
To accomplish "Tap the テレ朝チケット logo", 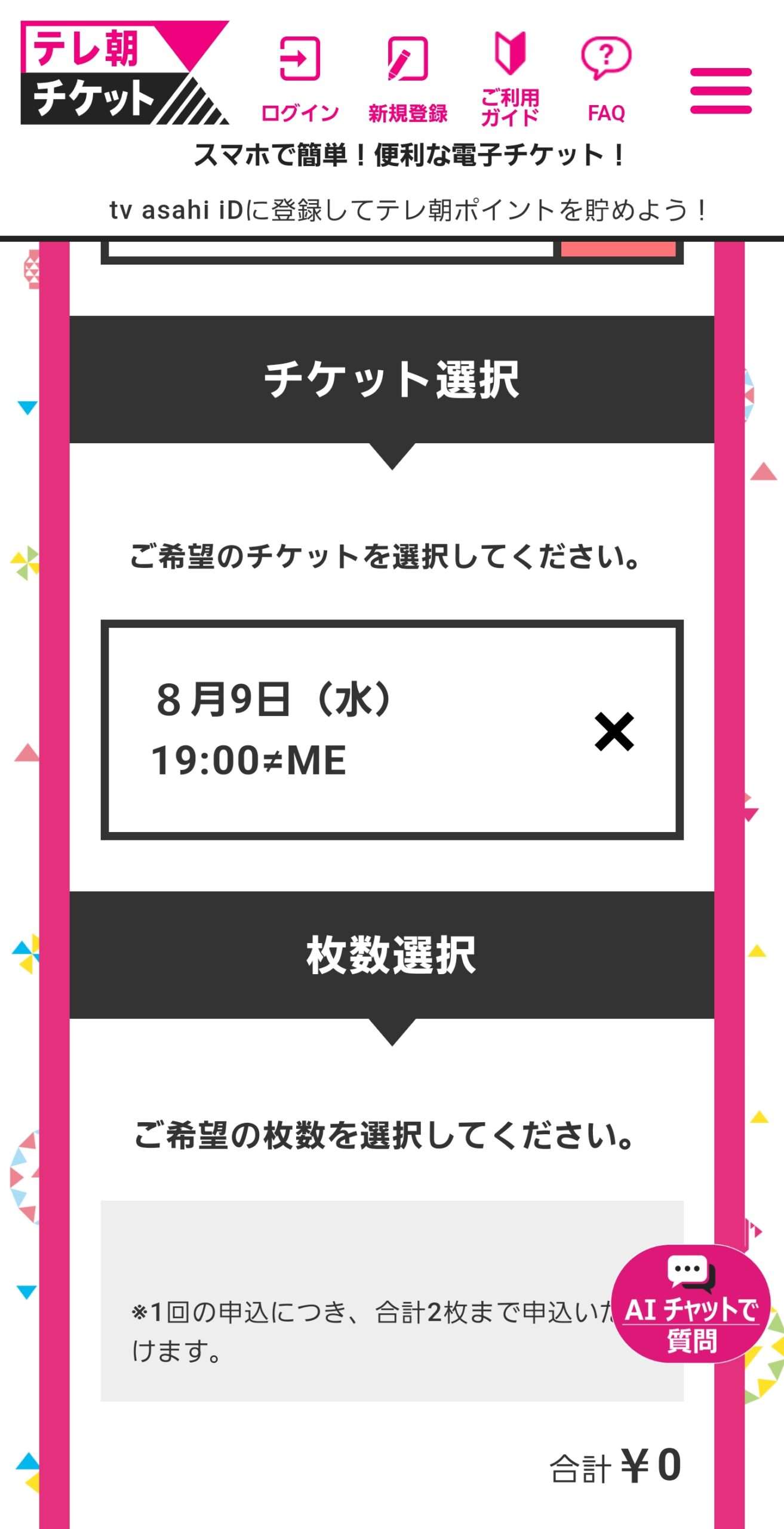I will [124, 73].
